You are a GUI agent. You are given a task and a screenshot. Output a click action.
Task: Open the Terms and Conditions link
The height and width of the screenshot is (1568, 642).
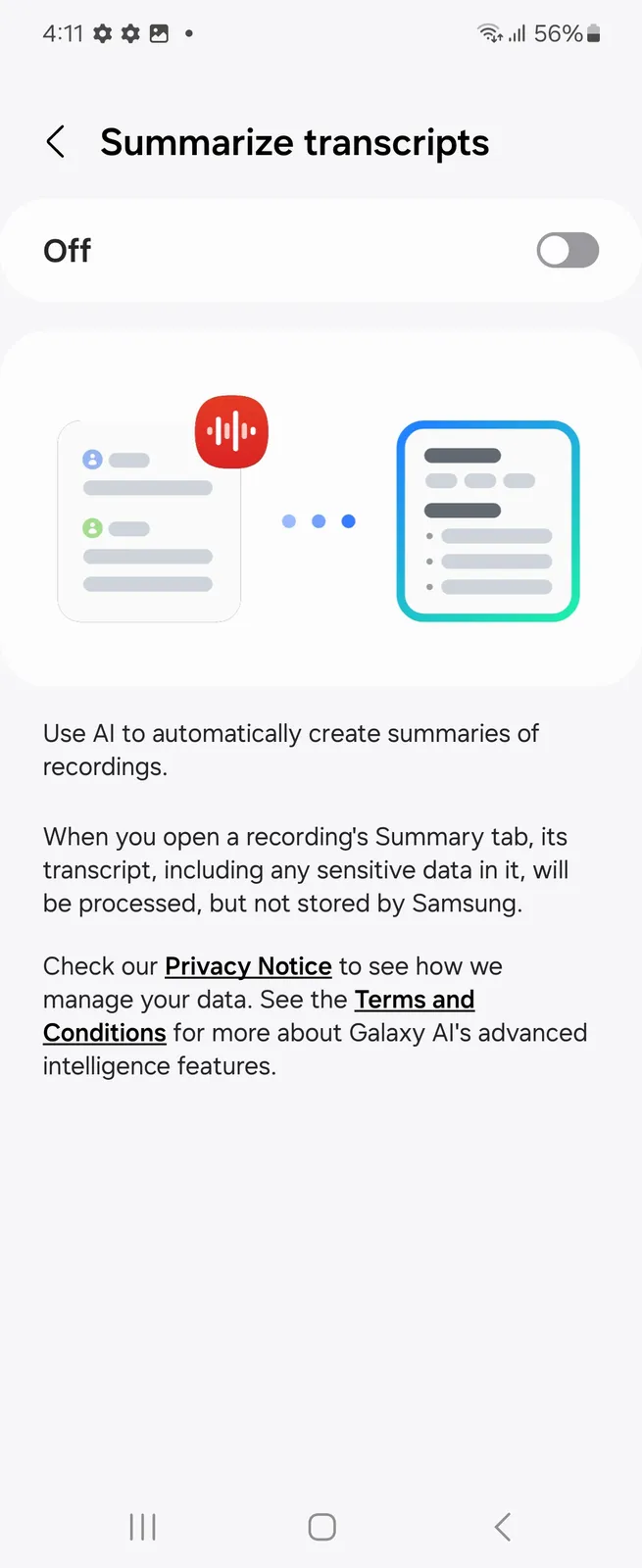[x=414, y=1000]
